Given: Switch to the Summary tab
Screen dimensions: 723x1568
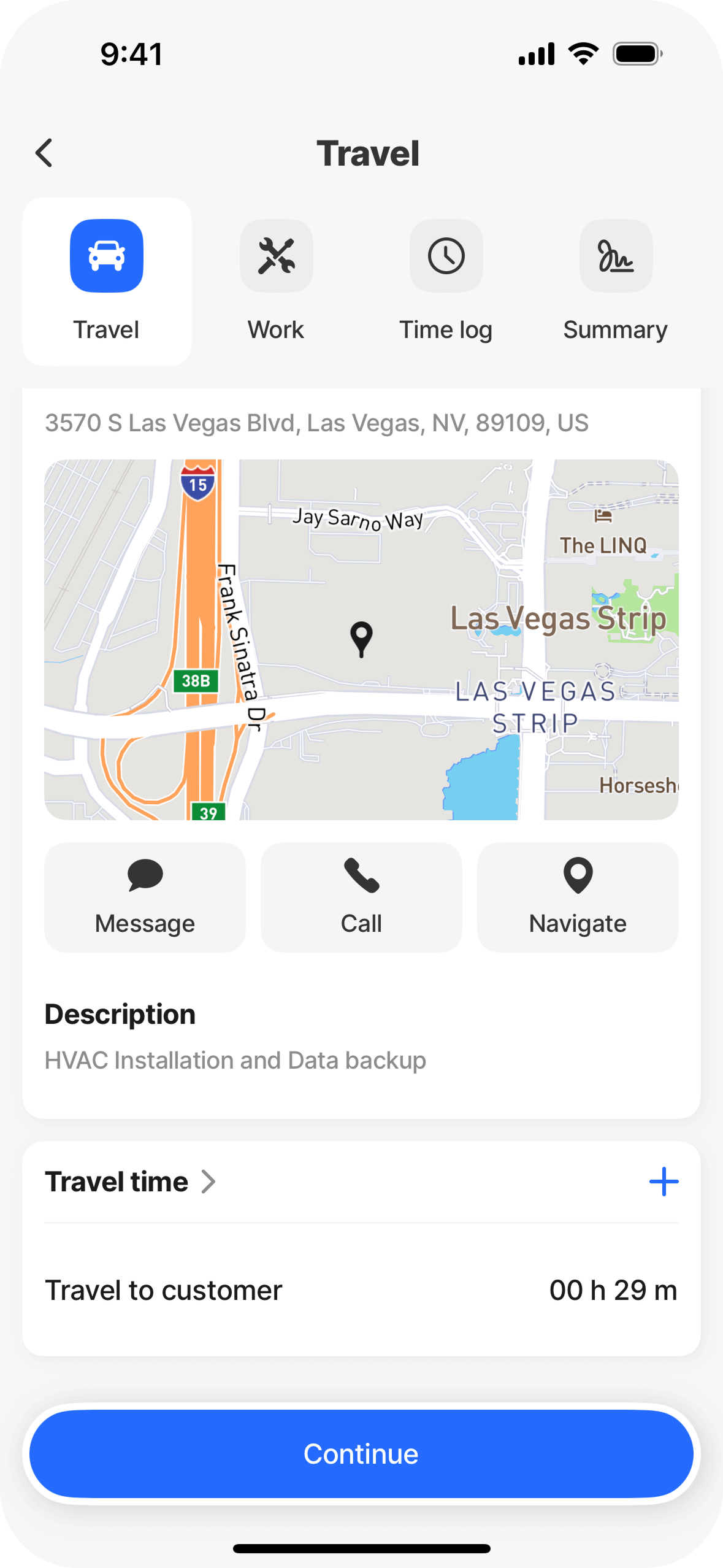Looking at the screenshot, I should pyautogui.click(x=615, y=282).
